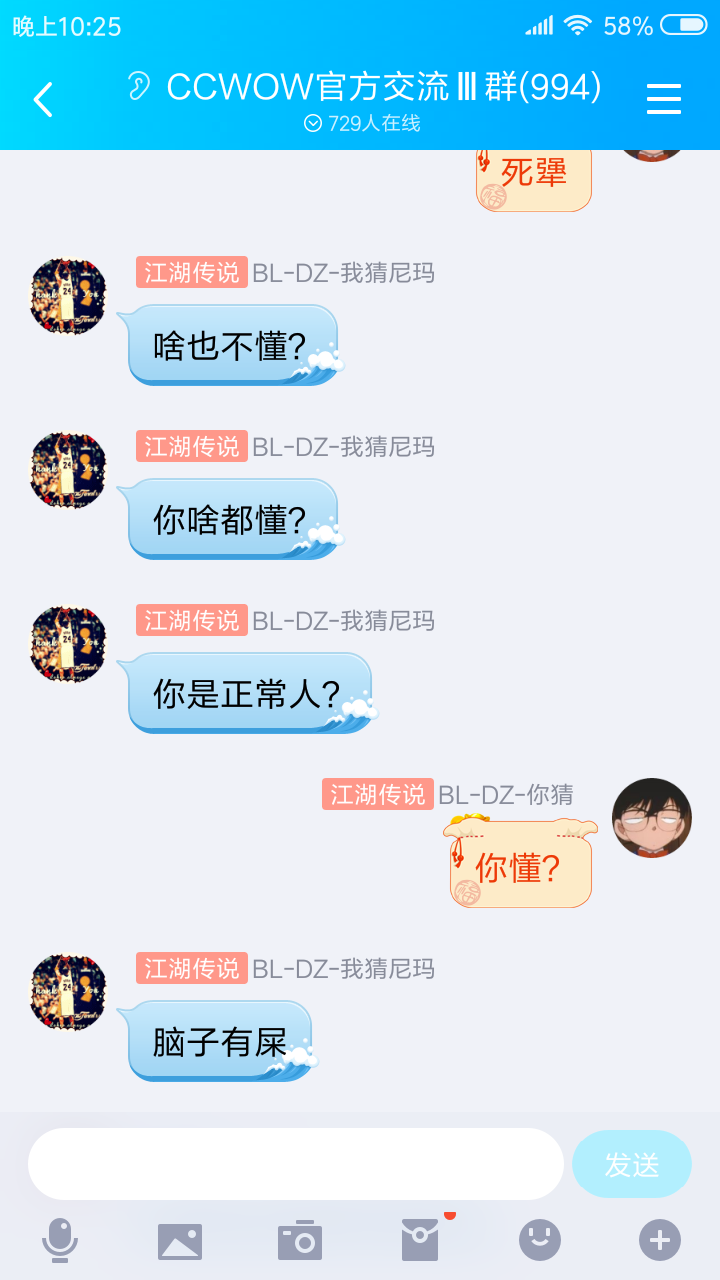Image resolution: width=720 pixels, height=1280 pixels.
Task: Tap BL-DZ-你猜's Conan avatar
Action: 652,818
